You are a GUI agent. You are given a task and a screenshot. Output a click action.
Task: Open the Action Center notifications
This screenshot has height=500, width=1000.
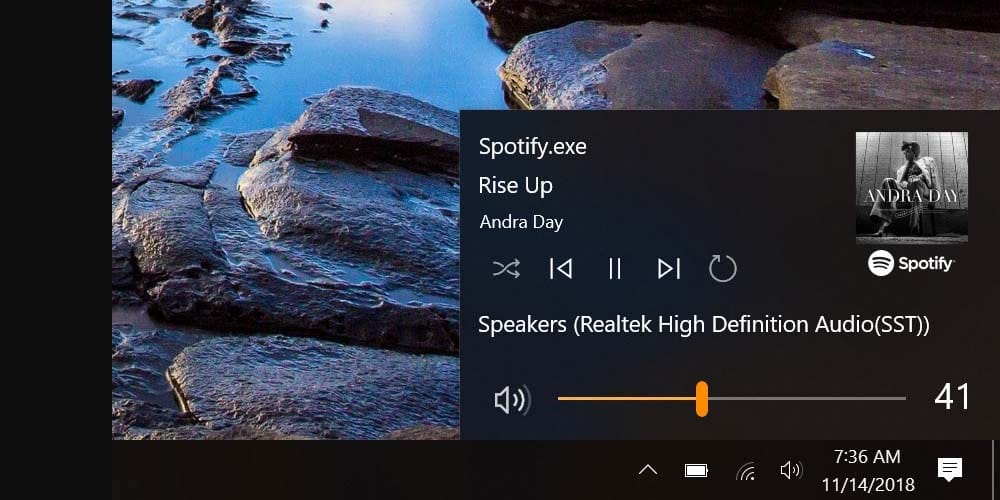click(949, 469)
